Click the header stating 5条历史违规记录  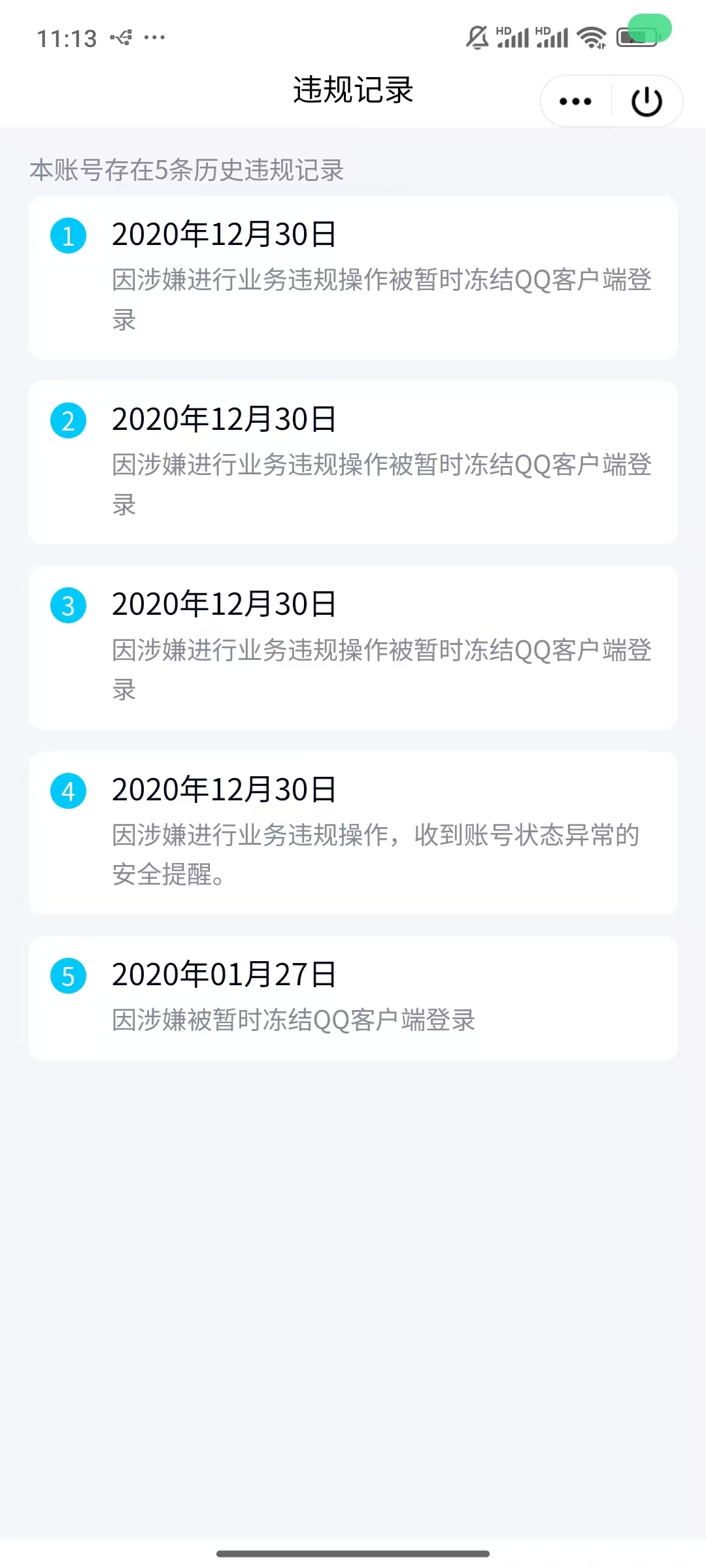click(188, 171)
